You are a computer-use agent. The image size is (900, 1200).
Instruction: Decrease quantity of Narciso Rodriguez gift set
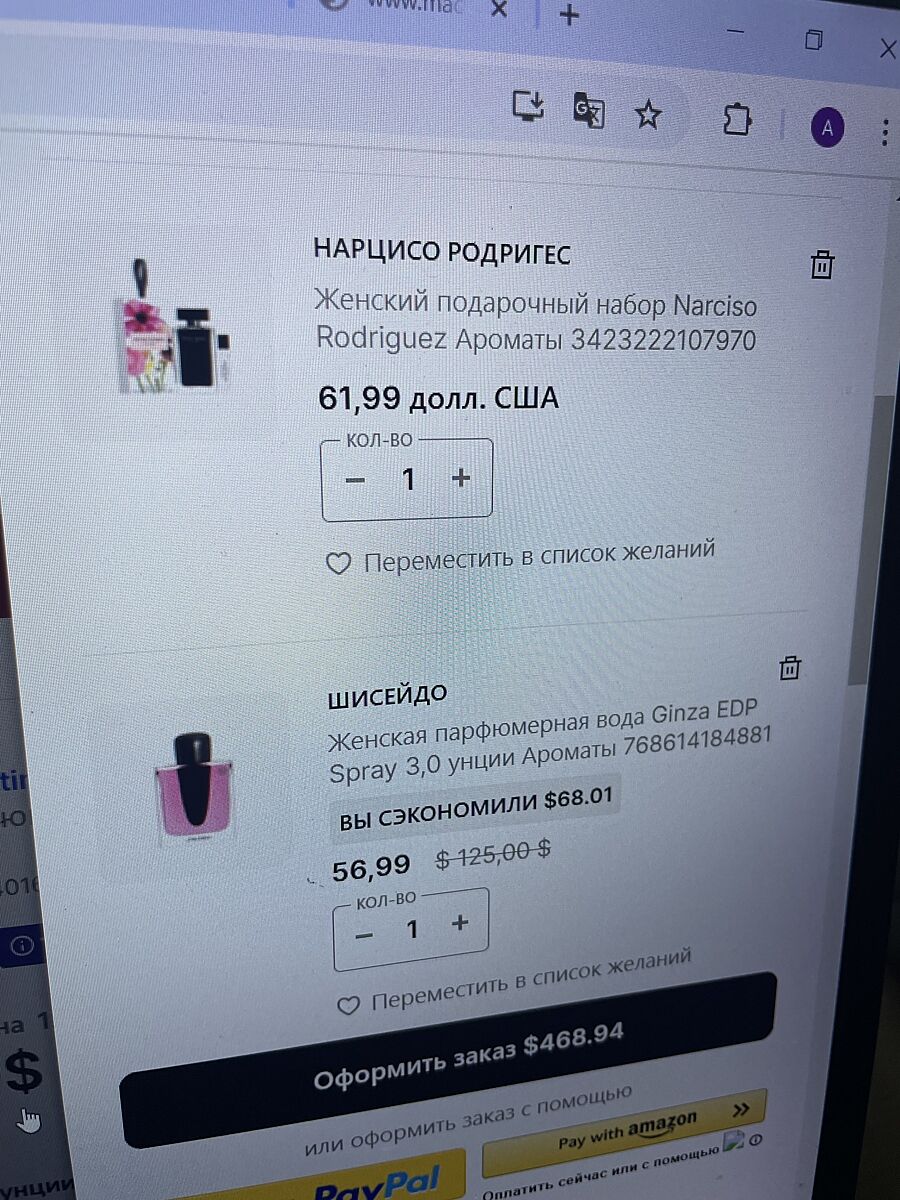(355, 480)
